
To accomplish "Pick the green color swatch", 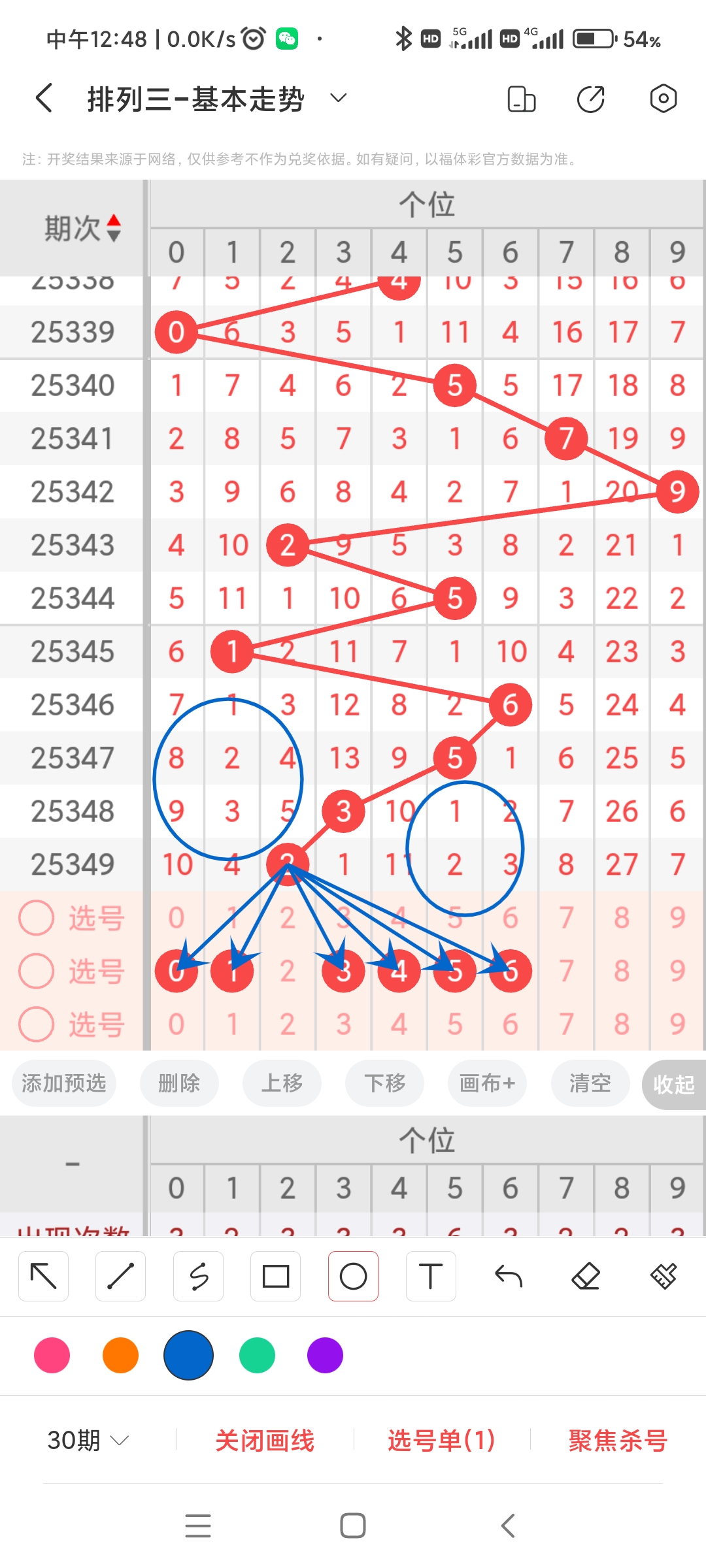I will point(256,1356).
